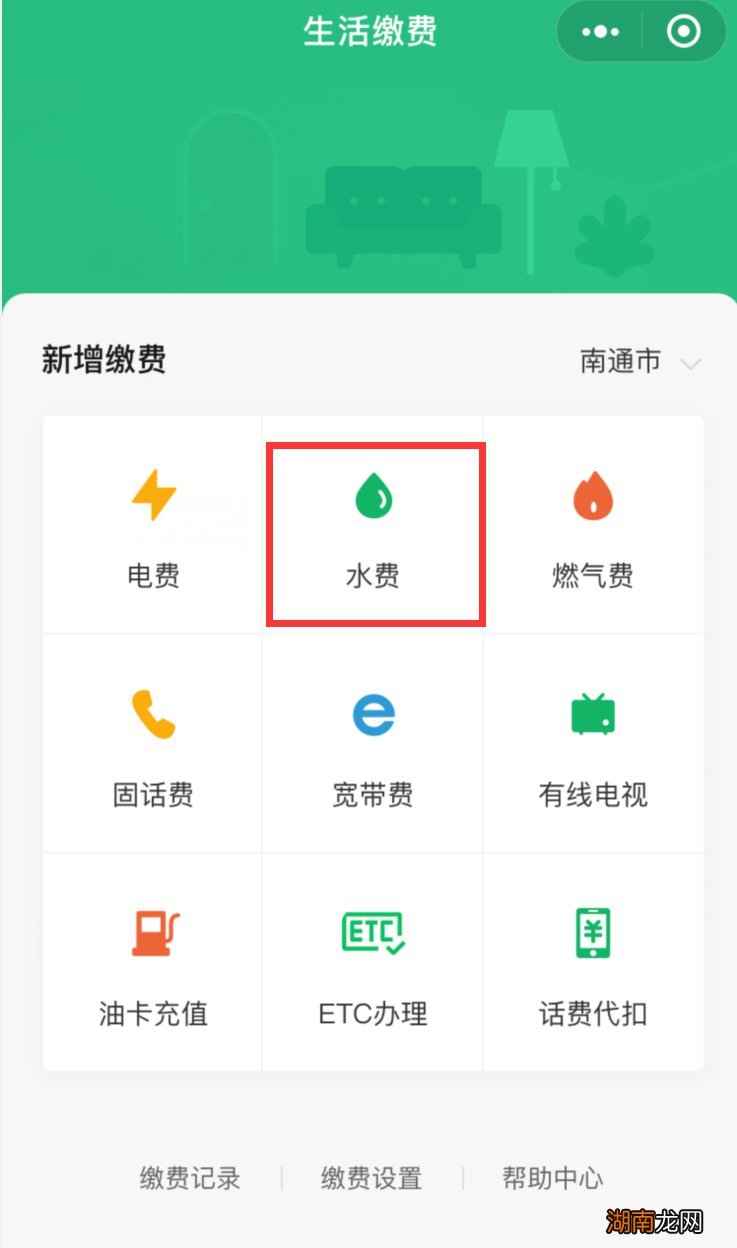
Task: Close the mini program via circle button
Action: (684, 31)
